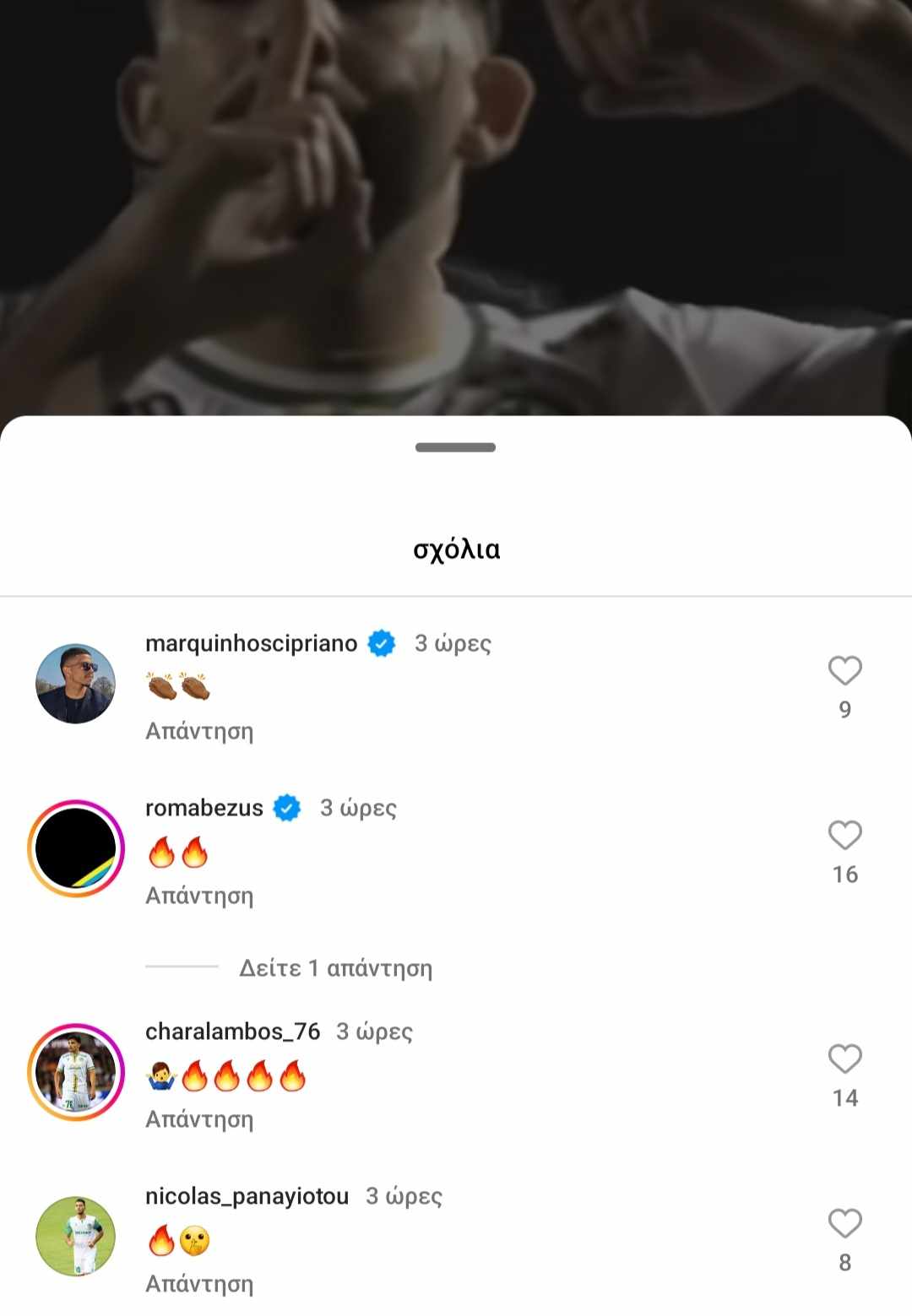This screenshot has height=1316, width=912.
Task: Like charalambos_76's comment
Action: [x=844, y=1059]
